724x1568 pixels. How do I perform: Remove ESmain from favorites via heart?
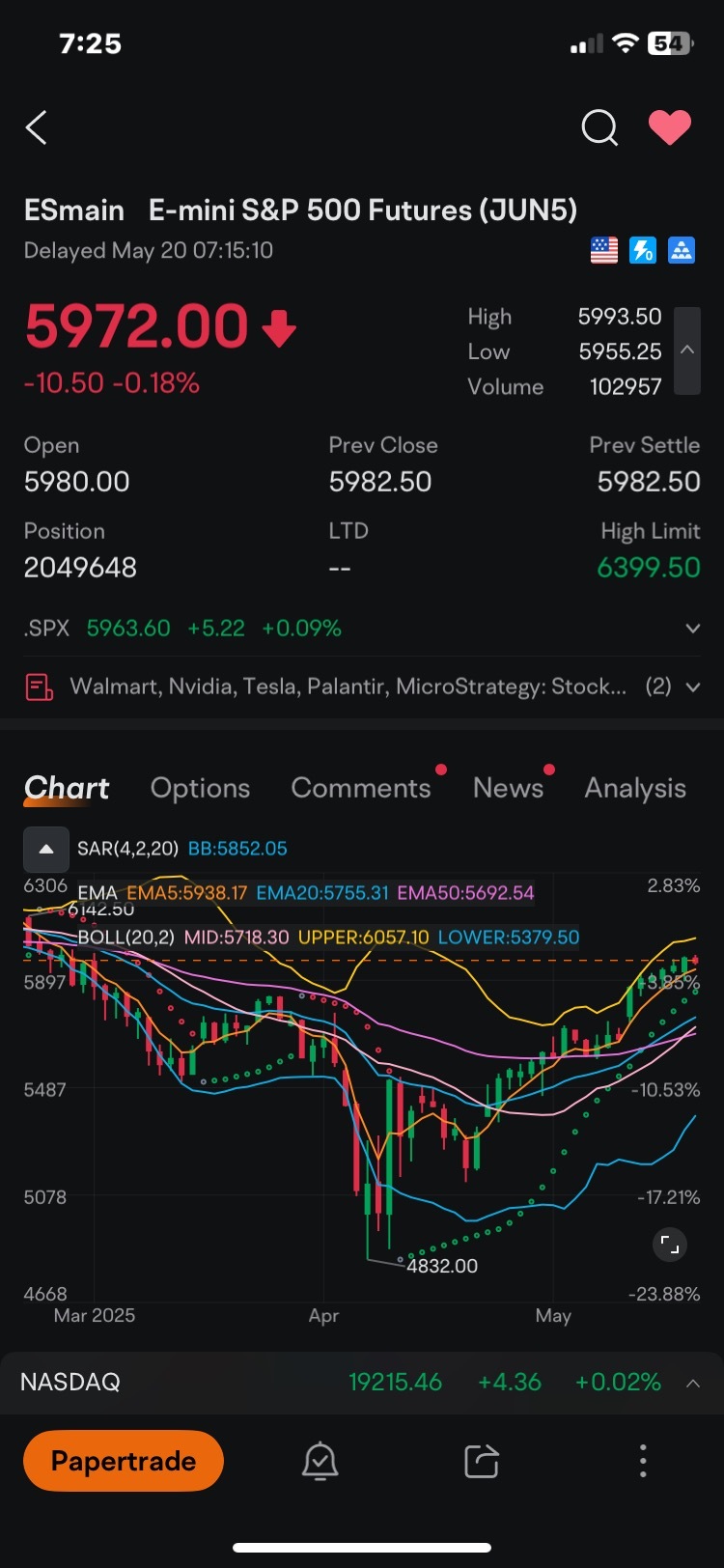670,127
